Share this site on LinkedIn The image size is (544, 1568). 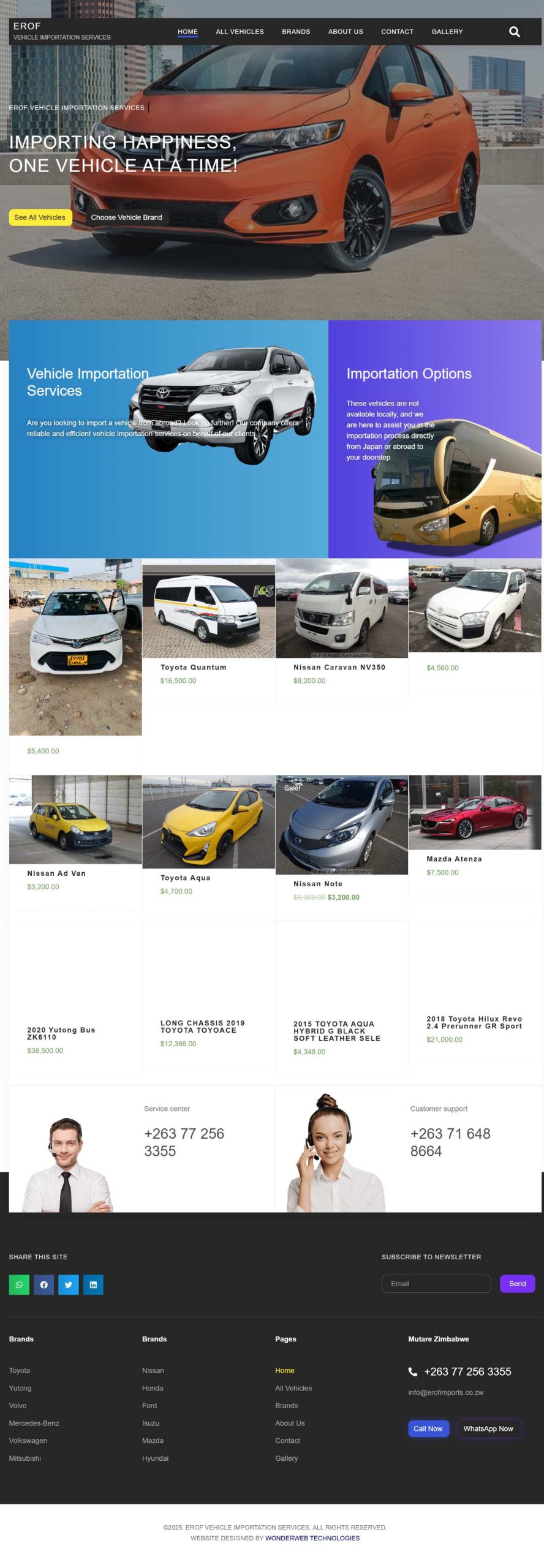pyautogui.click(x=93, y=1284)
